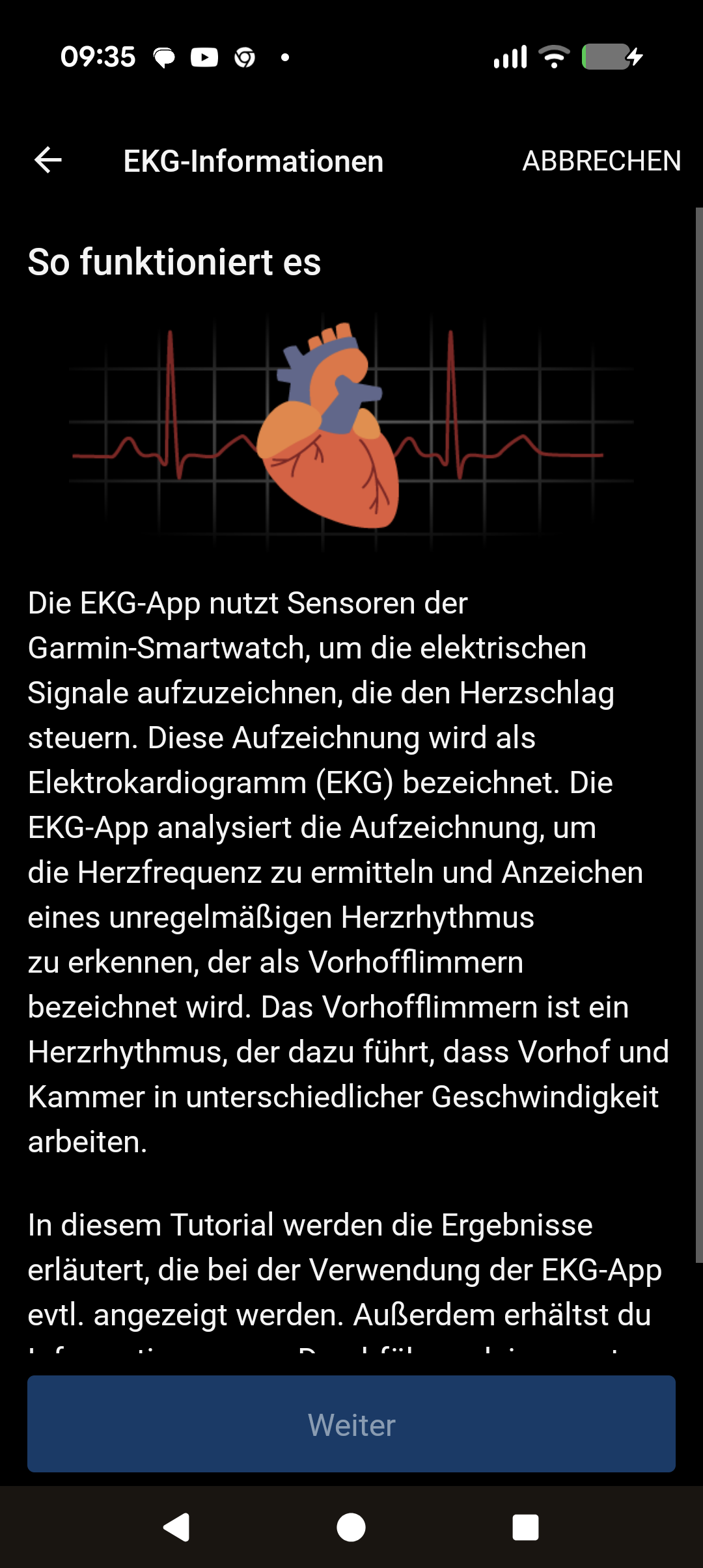Image resolution: width=703 pixels, height=1568 pixels.
Task: Tap the system home button
Action: coord(351,1527)
